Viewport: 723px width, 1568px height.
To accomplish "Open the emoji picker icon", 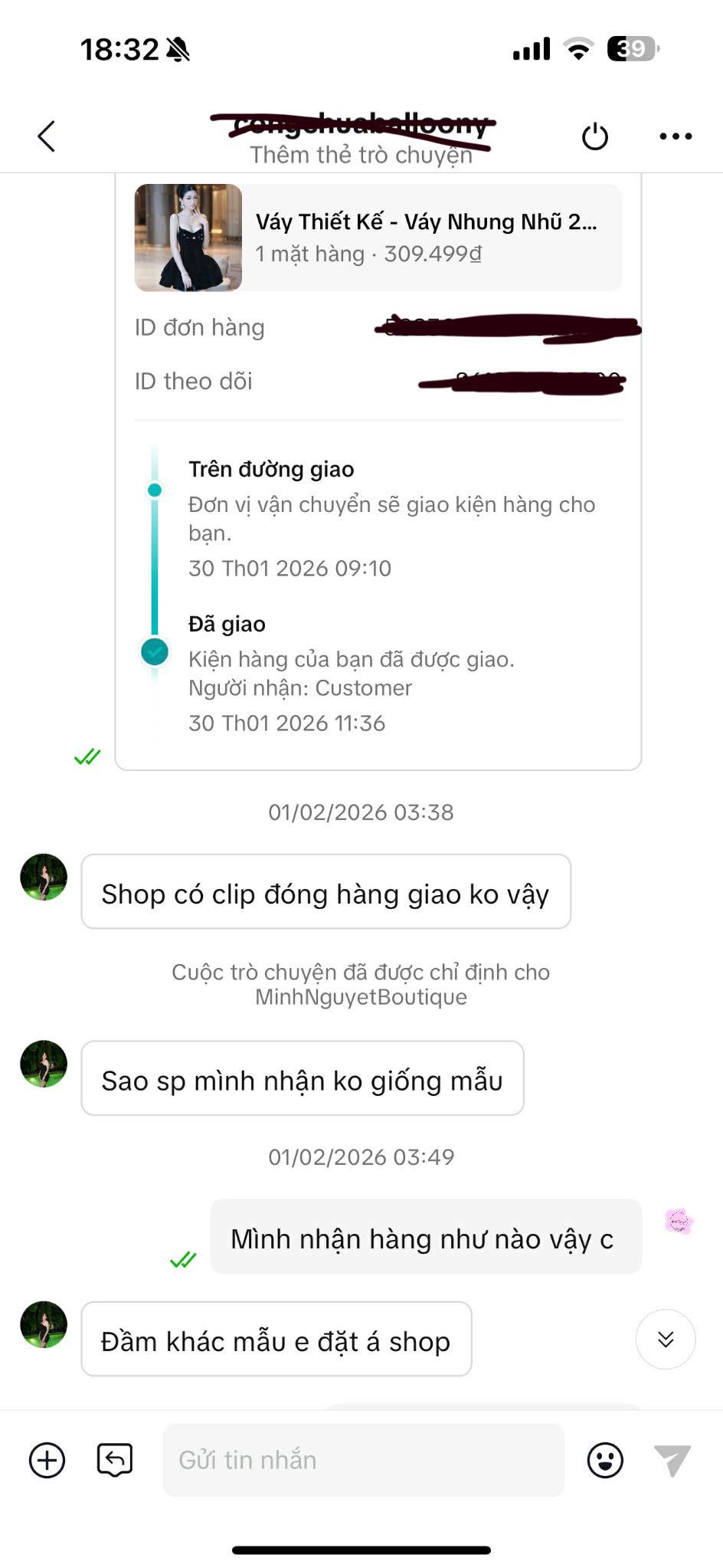I will click(x=604, y=1460).
